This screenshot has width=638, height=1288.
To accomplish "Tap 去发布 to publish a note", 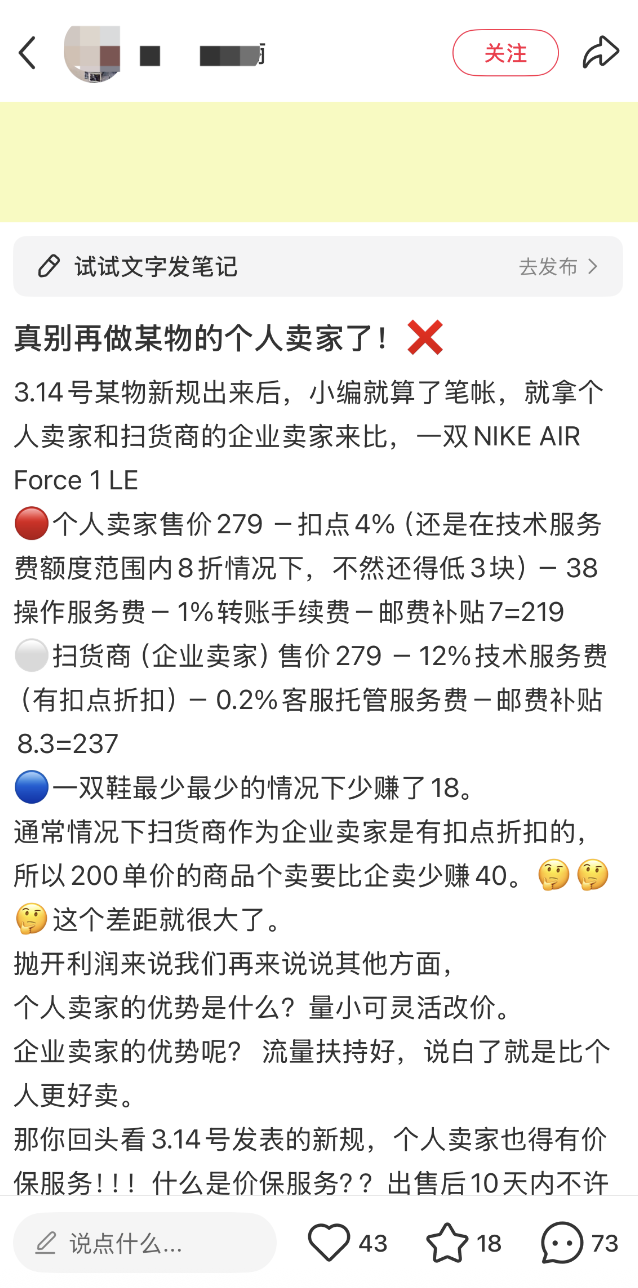I will click(558, 266).
